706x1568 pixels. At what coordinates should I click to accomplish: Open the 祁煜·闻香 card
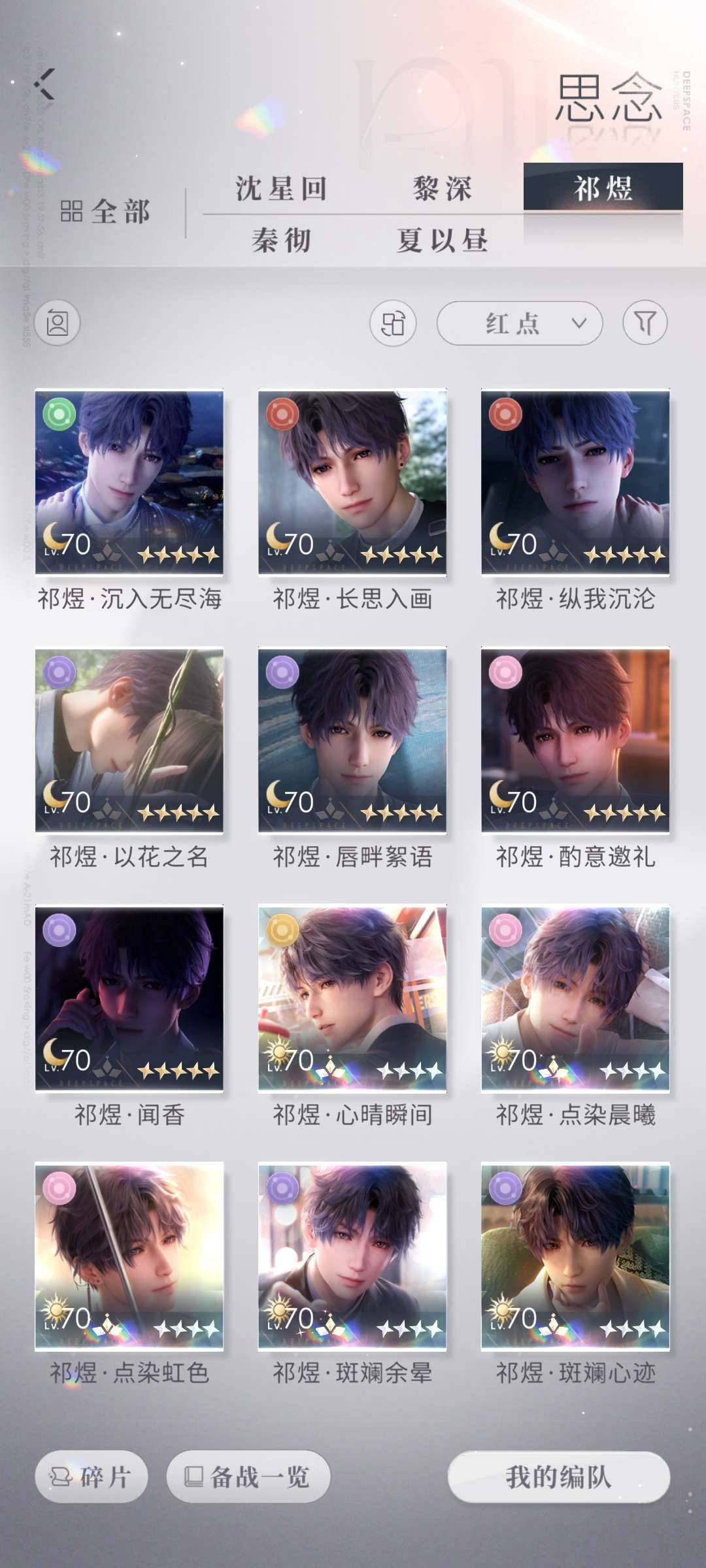(129, 998)
